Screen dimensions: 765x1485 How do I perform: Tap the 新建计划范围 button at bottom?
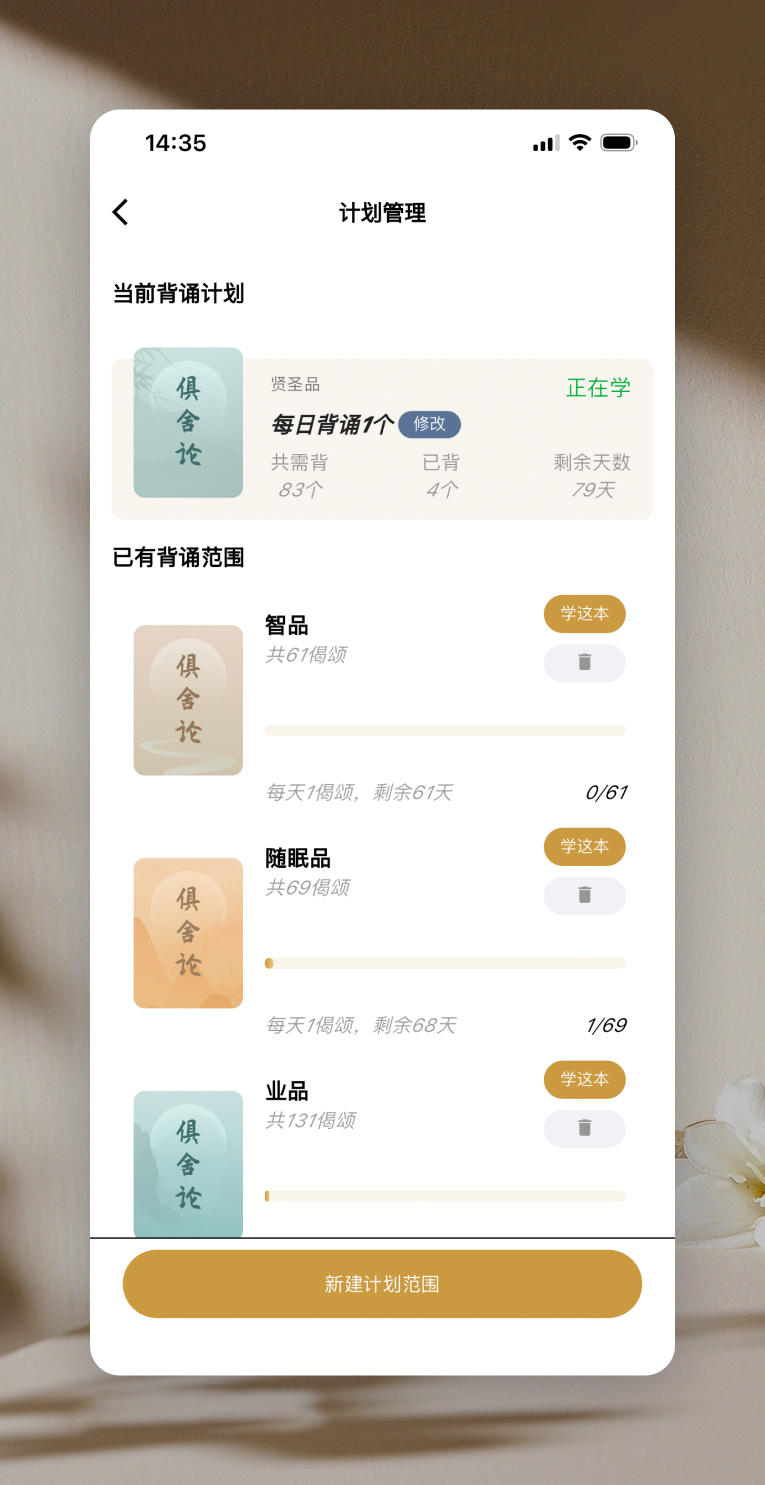coord(382,1284)
